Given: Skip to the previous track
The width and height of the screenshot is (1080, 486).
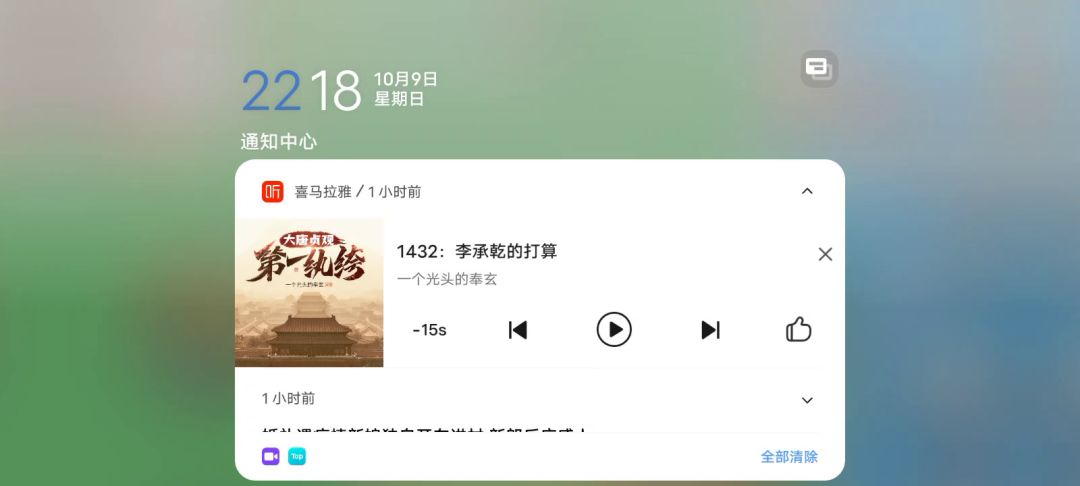Looking at the screenshot, I should pos(518,330).
